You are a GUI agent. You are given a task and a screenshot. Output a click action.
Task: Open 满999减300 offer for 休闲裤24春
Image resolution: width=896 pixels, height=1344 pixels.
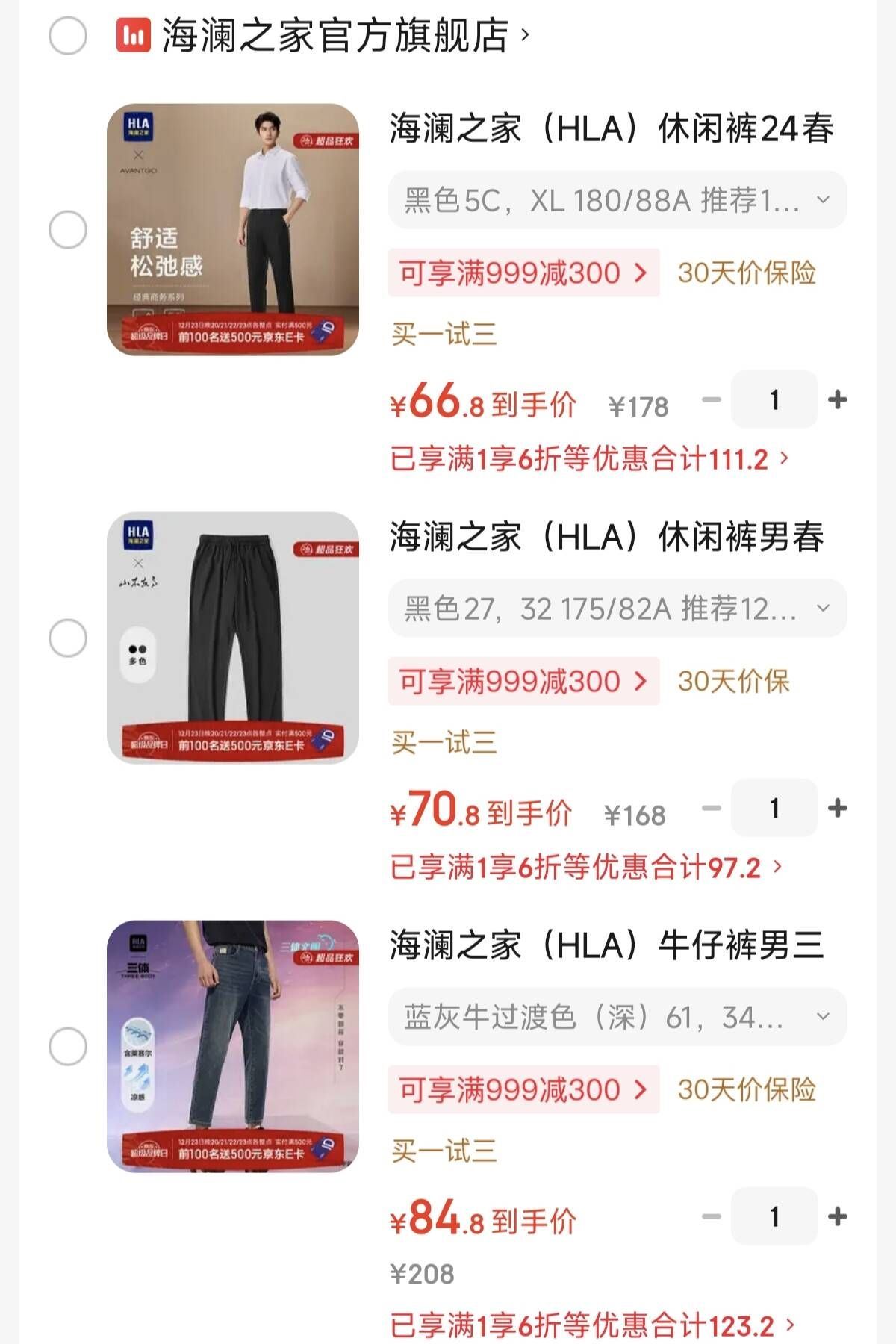[x=523, y=273]
